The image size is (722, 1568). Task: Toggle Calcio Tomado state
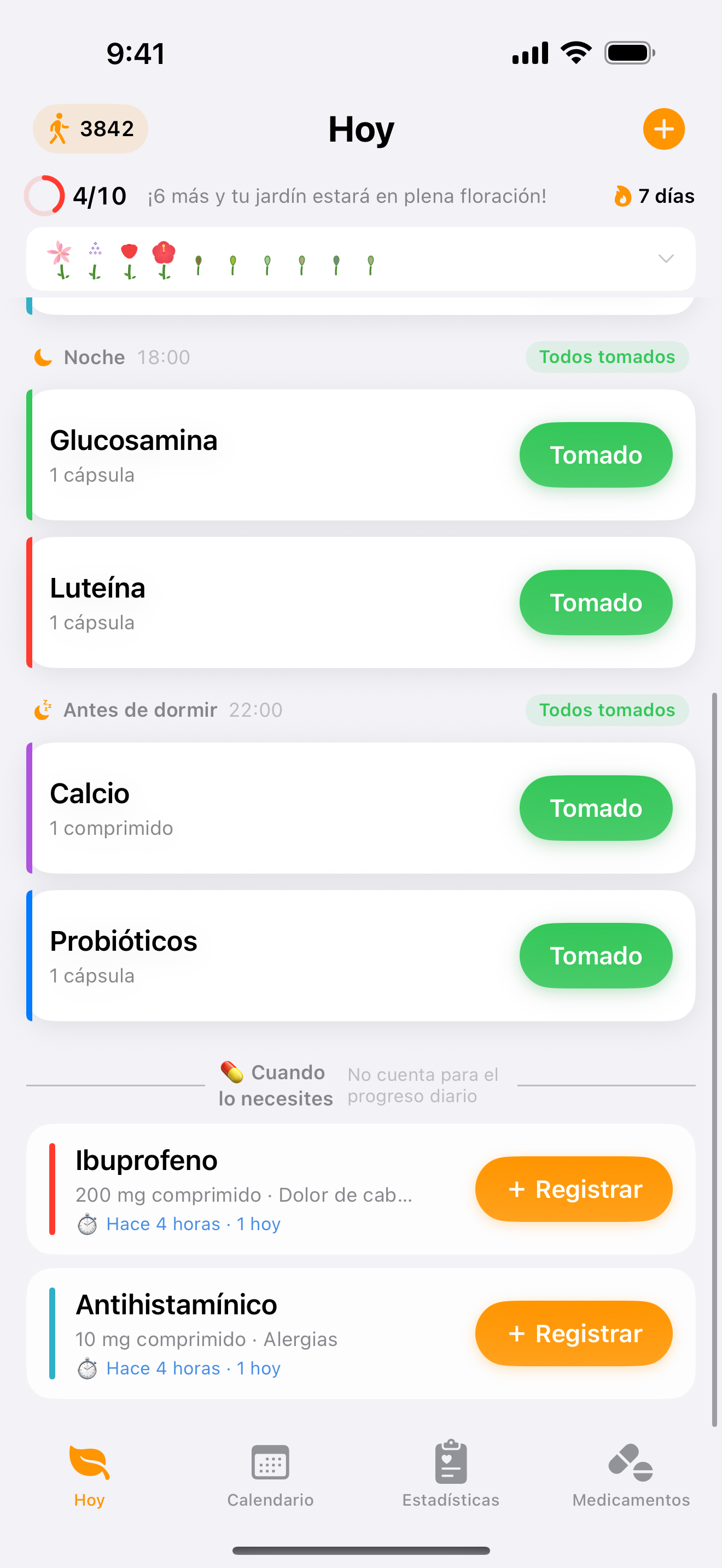(x=595, y=808)
